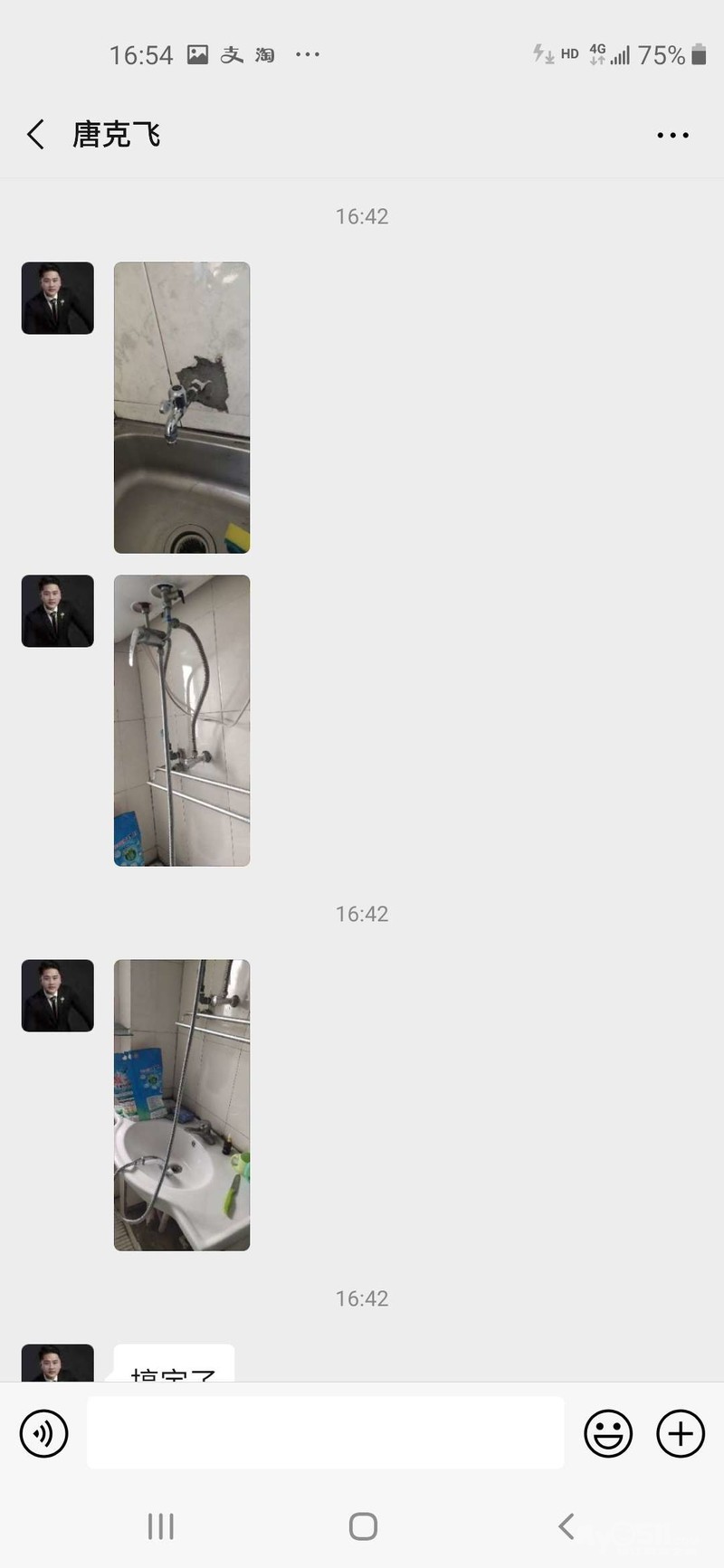
Task: Tap the message text field
Action: tap(326, 1432)
